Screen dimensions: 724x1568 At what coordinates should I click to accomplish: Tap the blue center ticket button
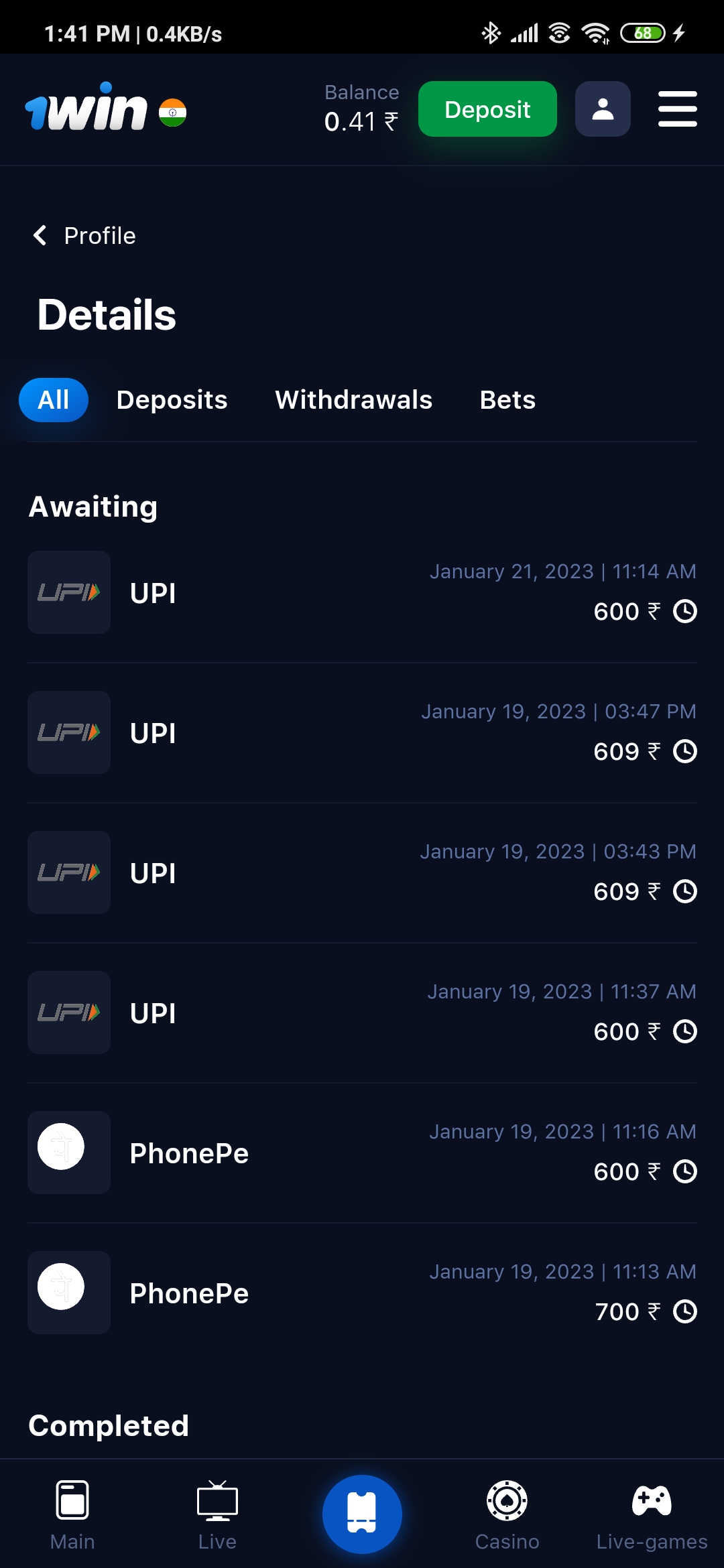coord(362,1514)
